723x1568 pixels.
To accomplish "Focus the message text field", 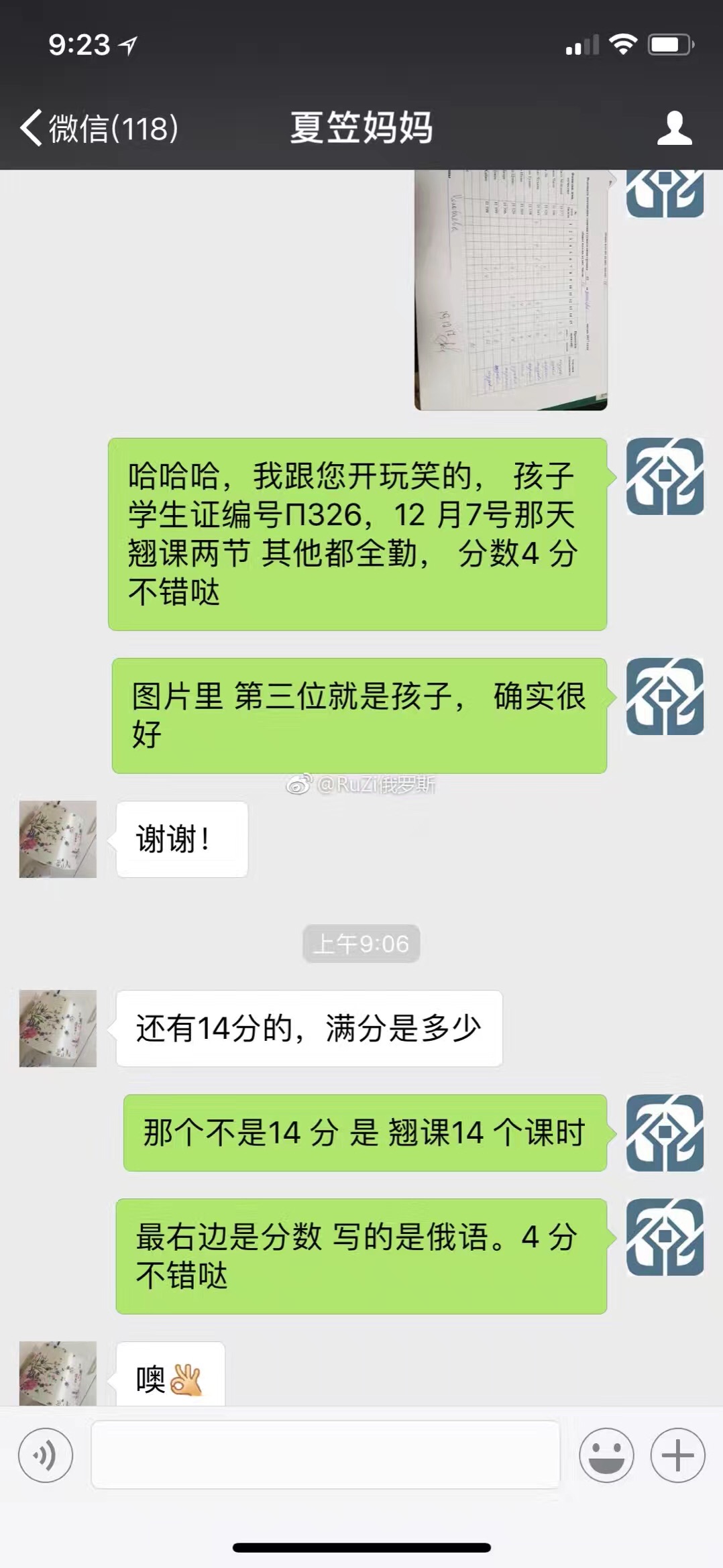I will pyautogui.click(x=326, y=1455).
